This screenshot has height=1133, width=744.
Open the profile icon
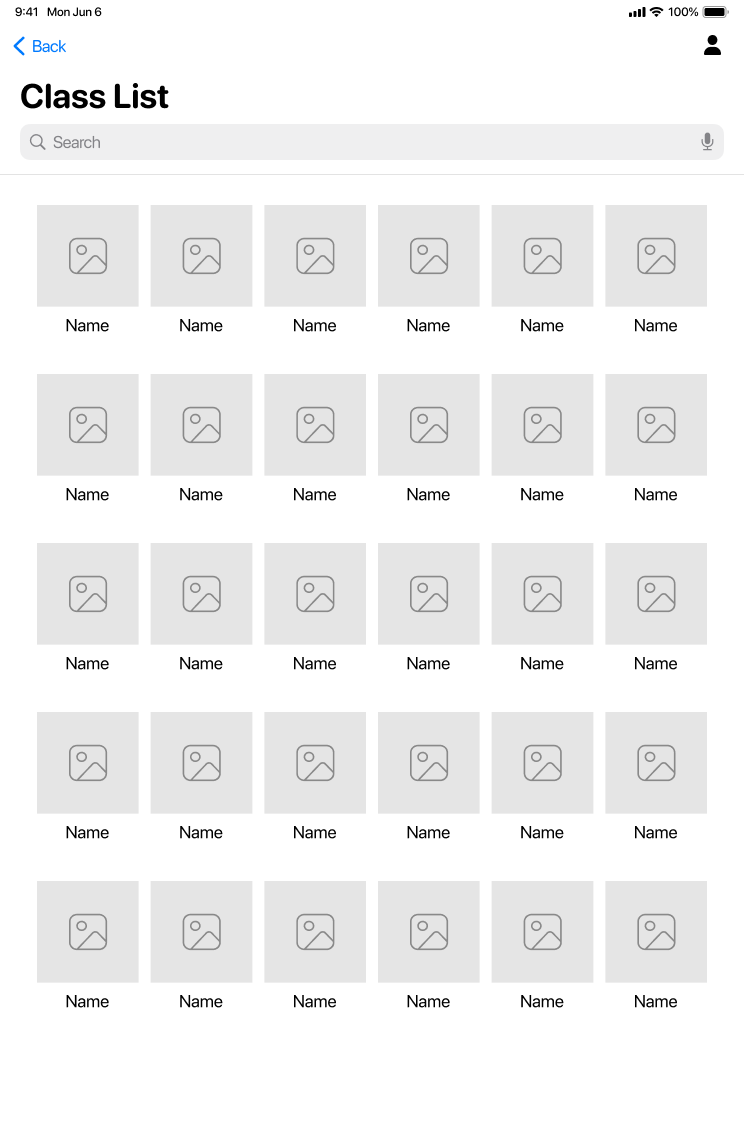coord(712,45)
